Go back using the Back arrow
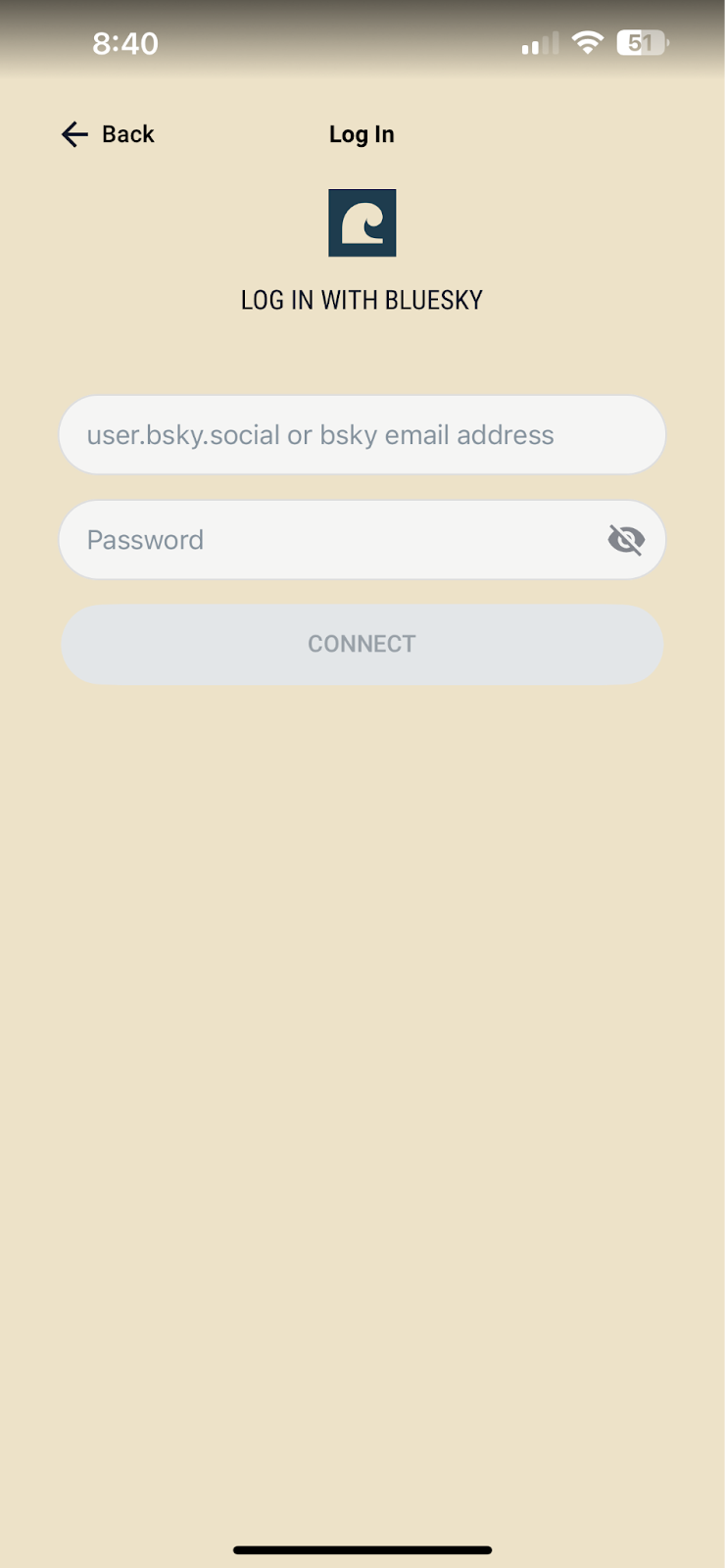Image resolution: width=725 pixels, height=1568 pixels. (75, 134)
